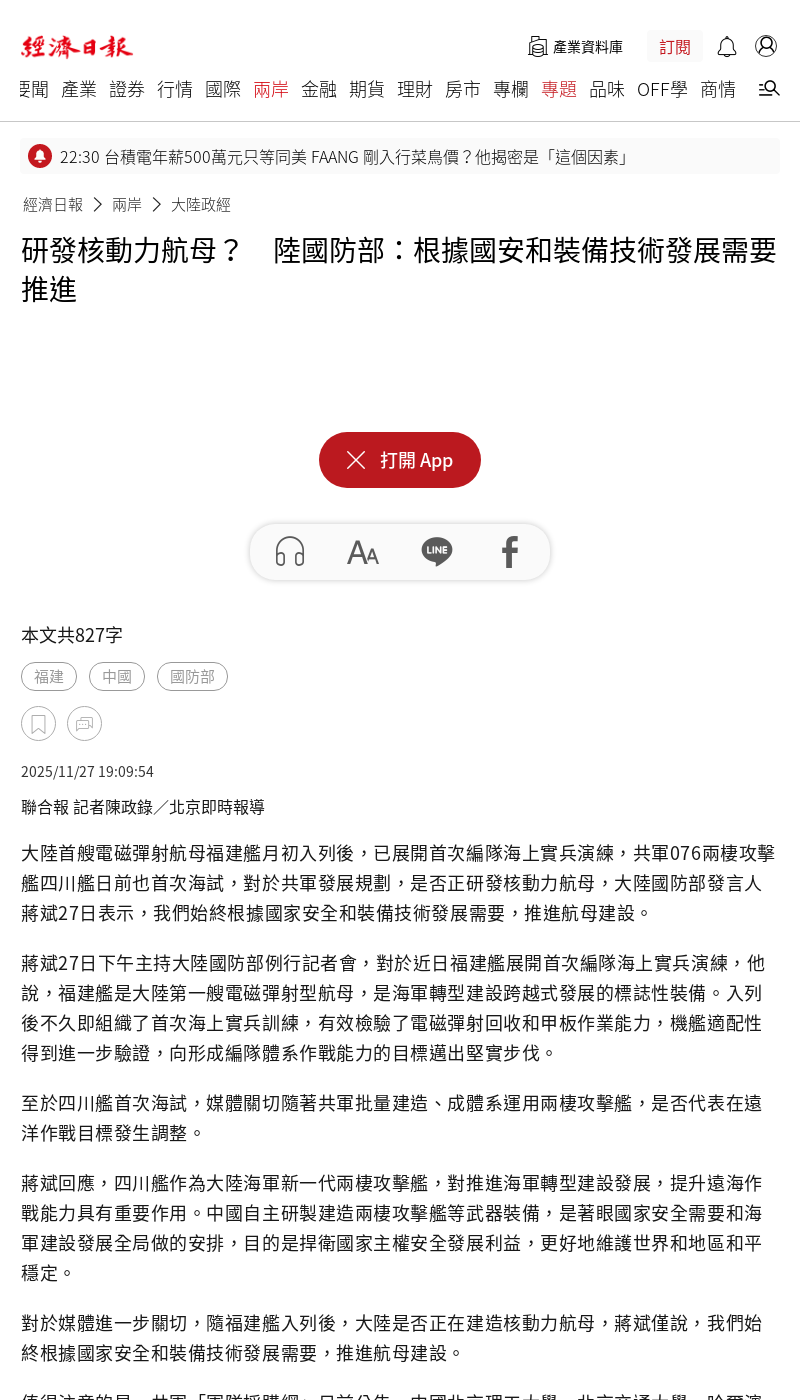Share the article via LINE

coord(437,552)
